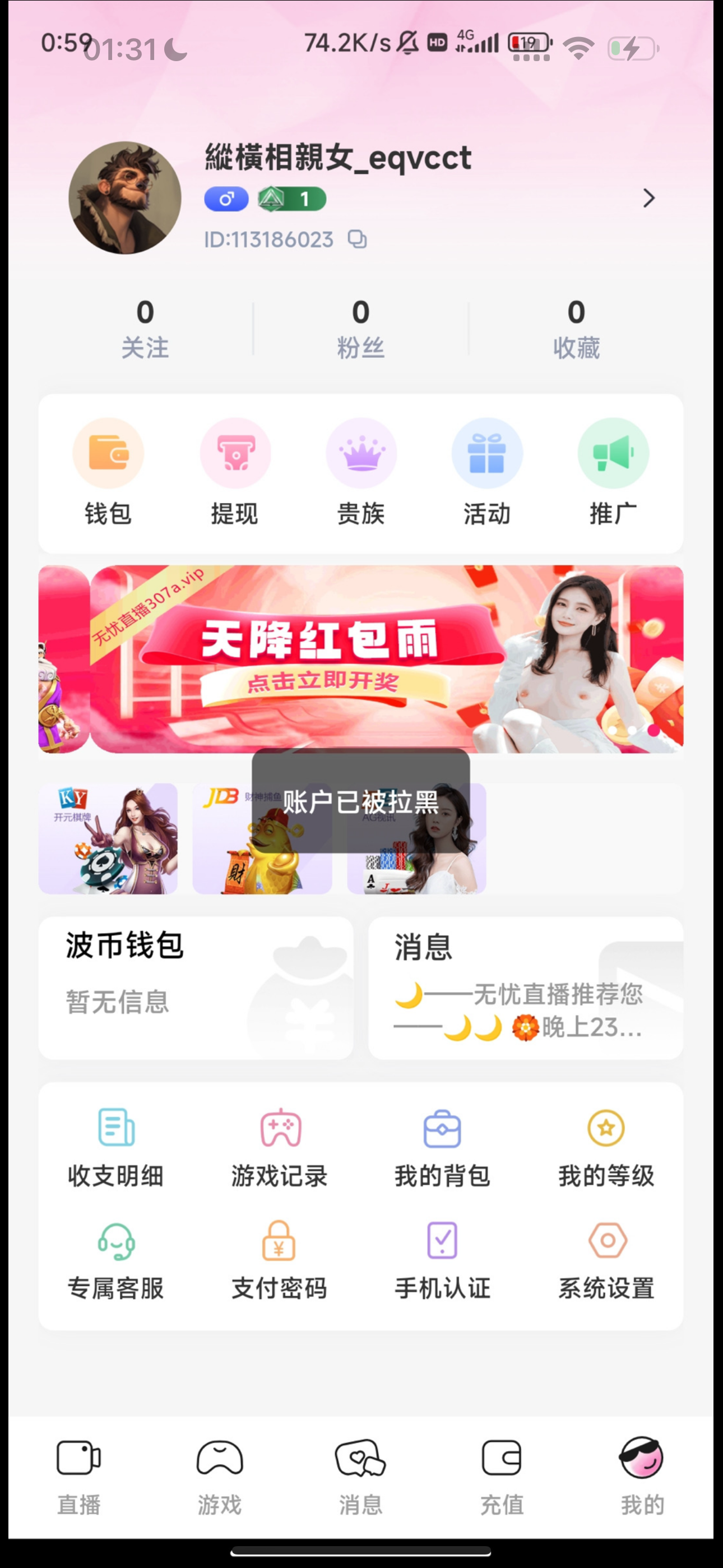Switch to the 充值 recharge tab

[x=502, y=1475]
